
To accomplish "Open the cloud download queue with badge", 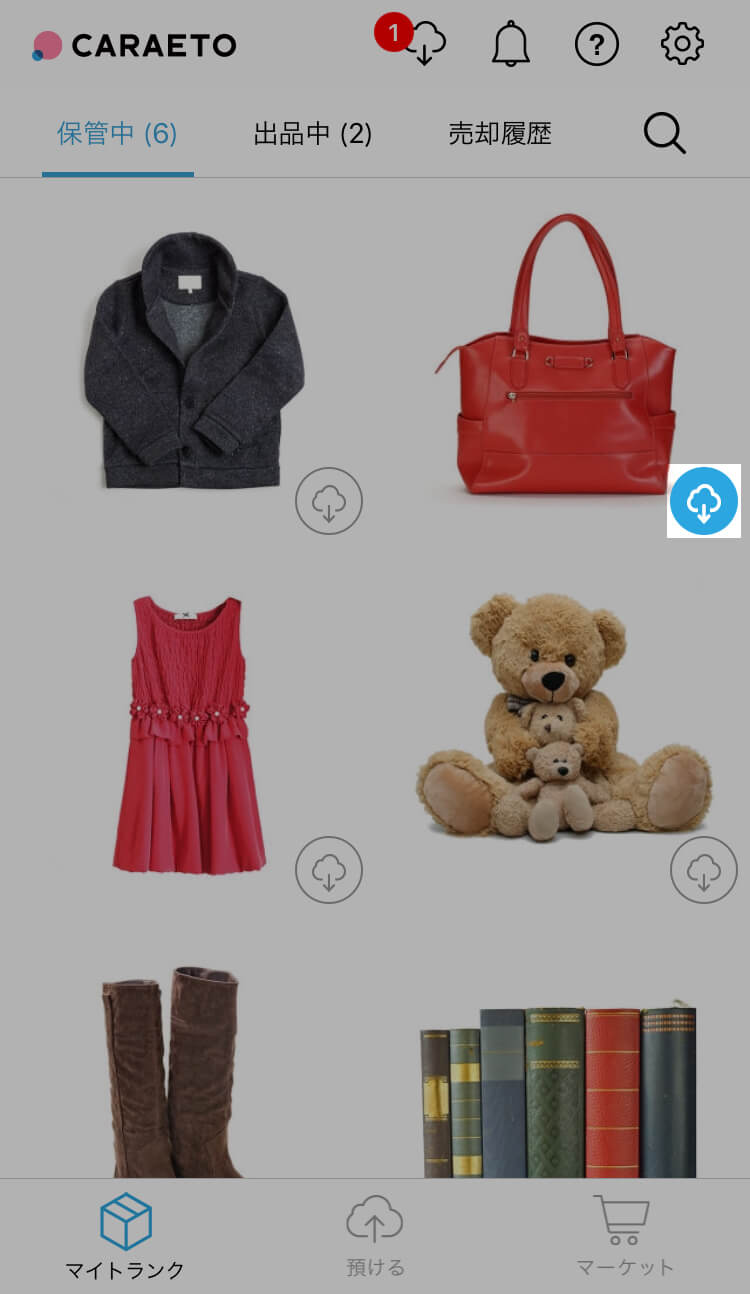I will click(x=424, y=42).
